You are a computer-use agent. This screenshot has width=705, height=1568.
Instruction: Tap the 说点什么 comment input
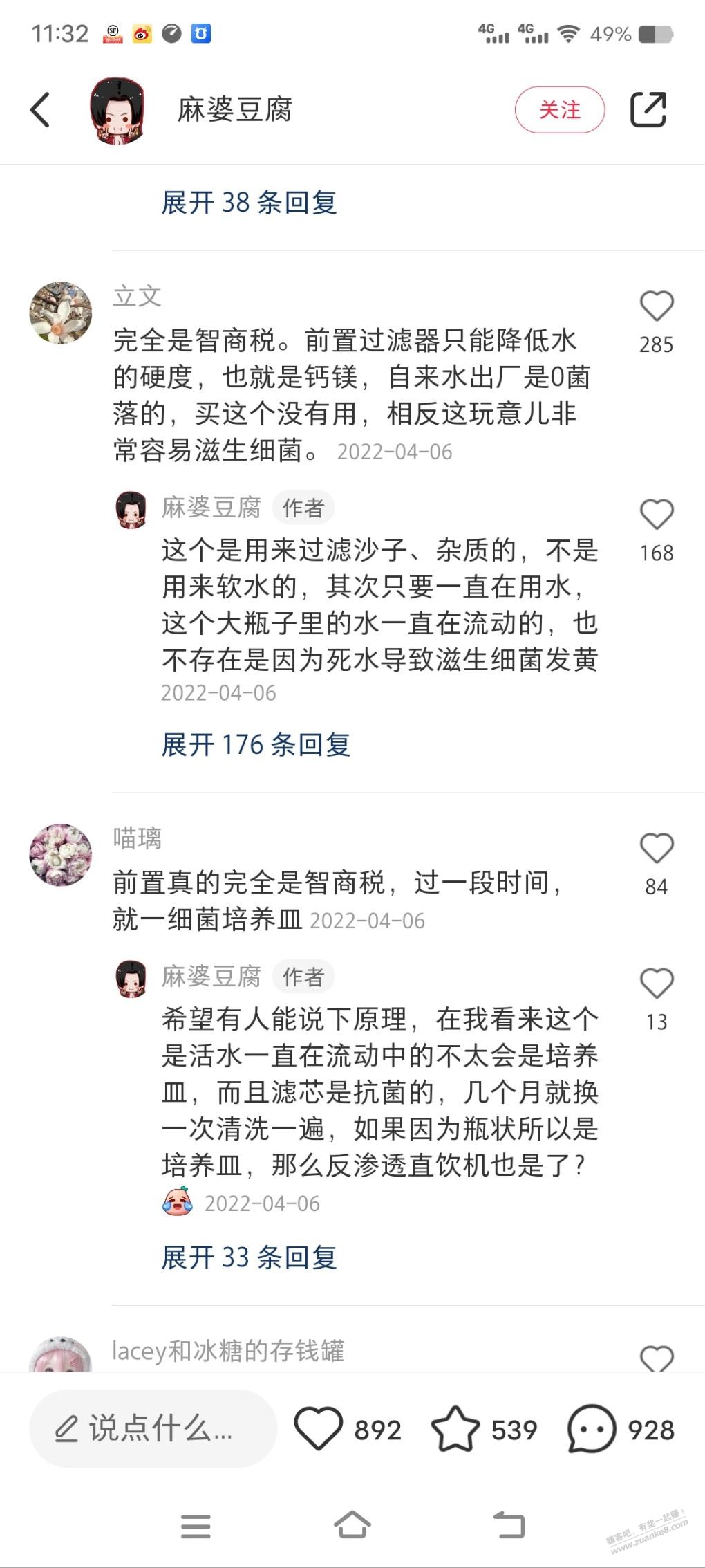click(153, 1429)
